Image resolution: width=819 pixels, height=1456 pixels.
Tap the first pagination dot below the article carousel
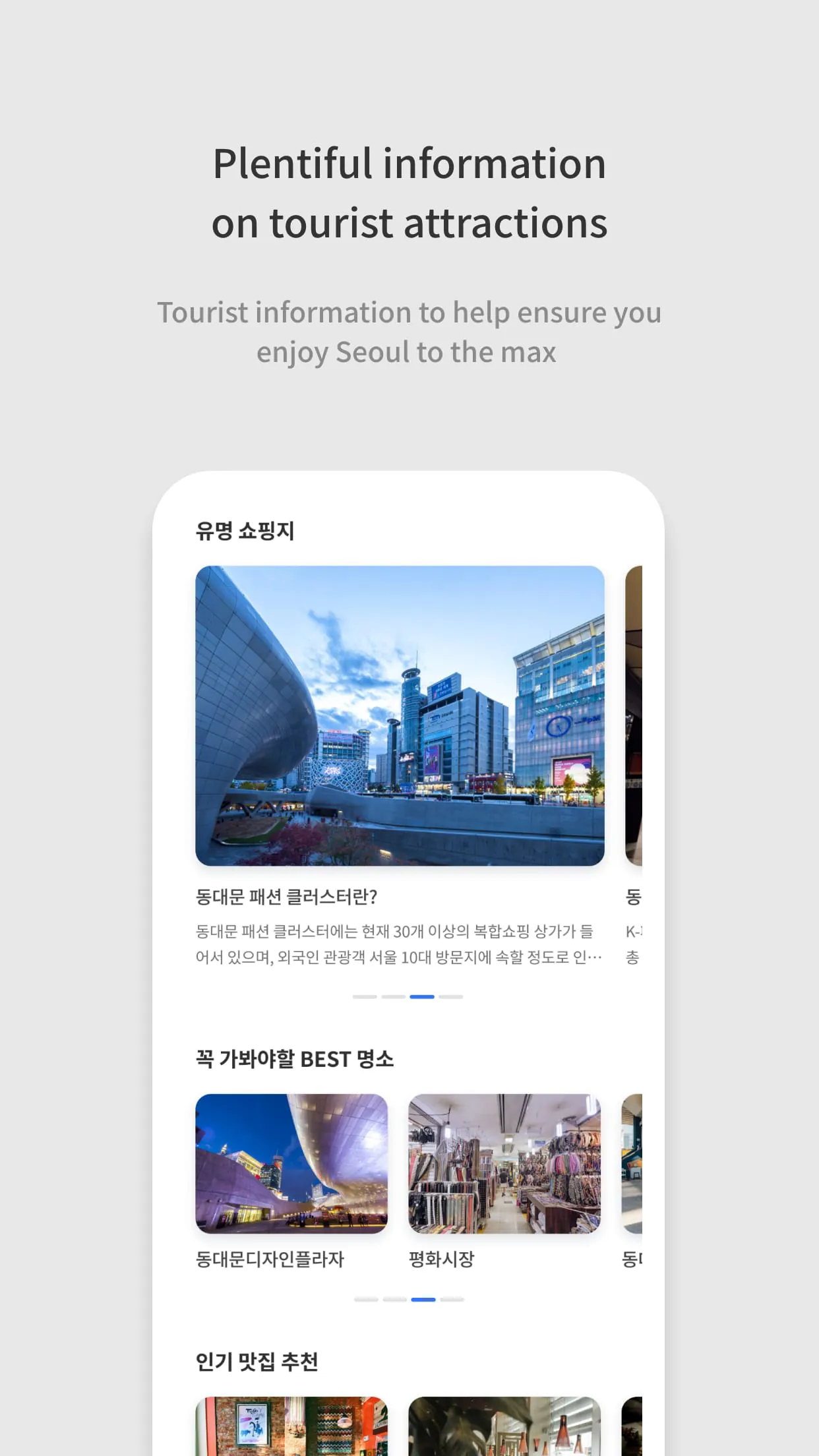coord(364,996)
